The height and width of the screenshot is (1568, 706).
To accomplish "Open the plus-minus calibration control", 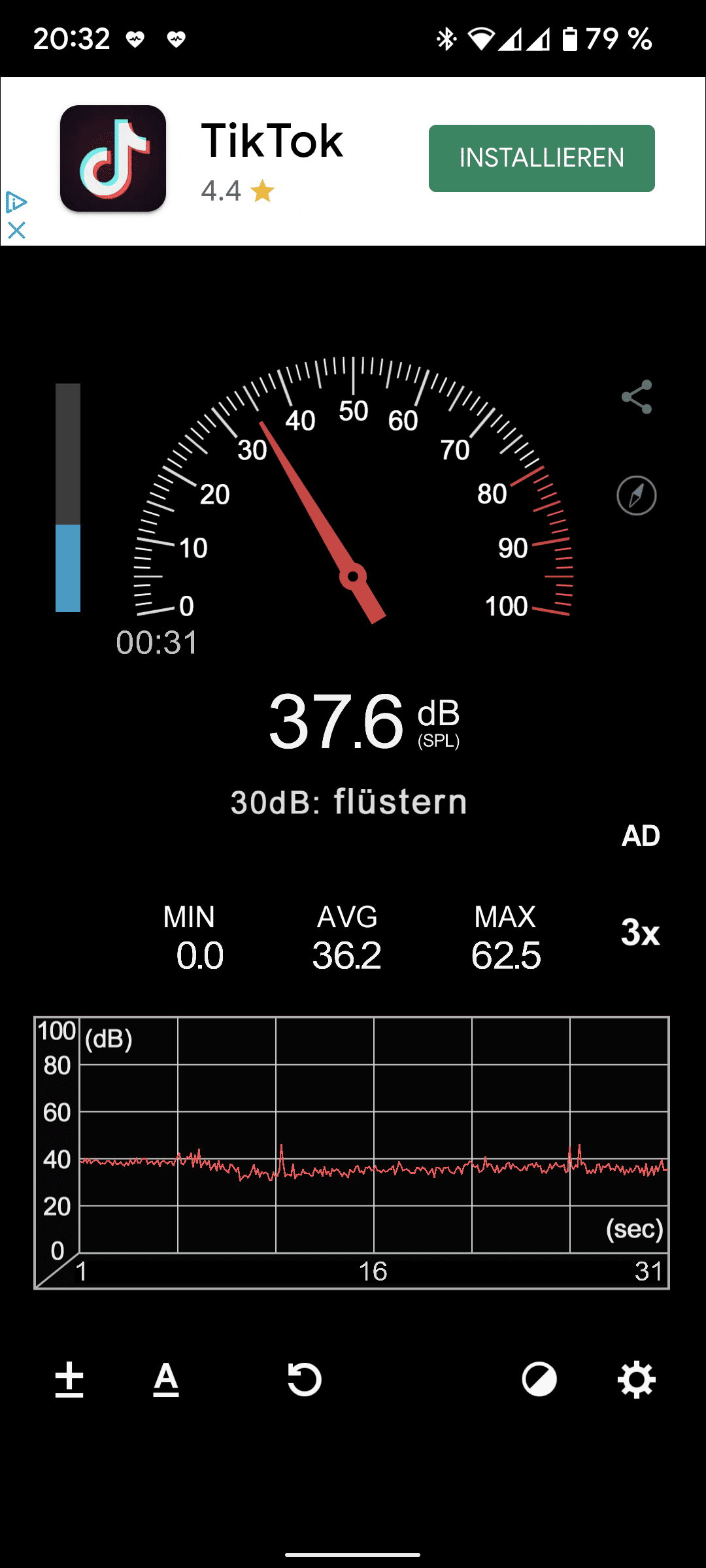I will click(69, 1379).
